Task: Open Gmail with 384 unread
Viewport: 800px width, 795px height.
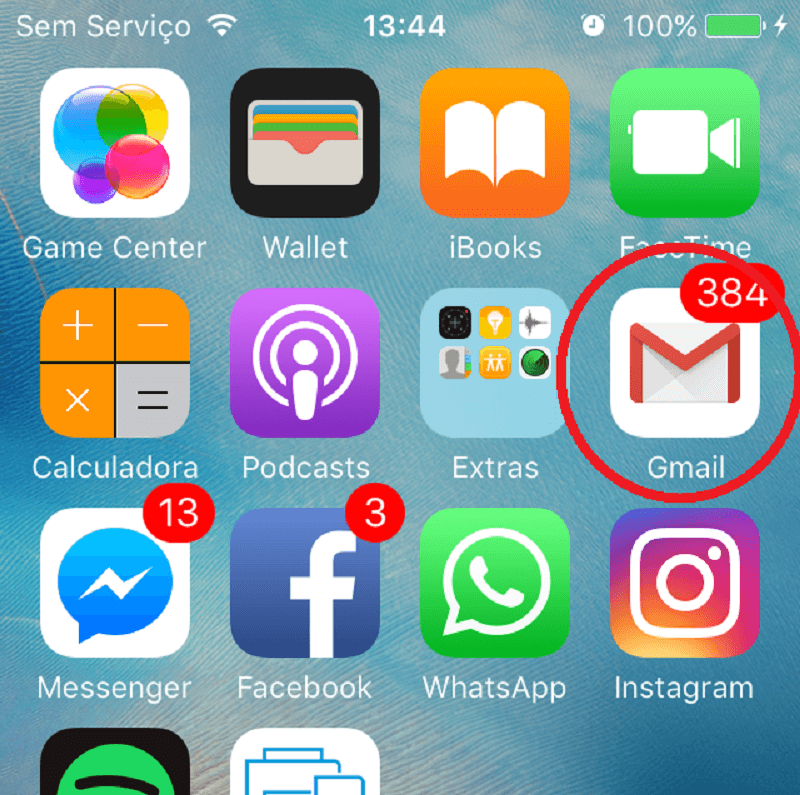Action: point(684,363)
